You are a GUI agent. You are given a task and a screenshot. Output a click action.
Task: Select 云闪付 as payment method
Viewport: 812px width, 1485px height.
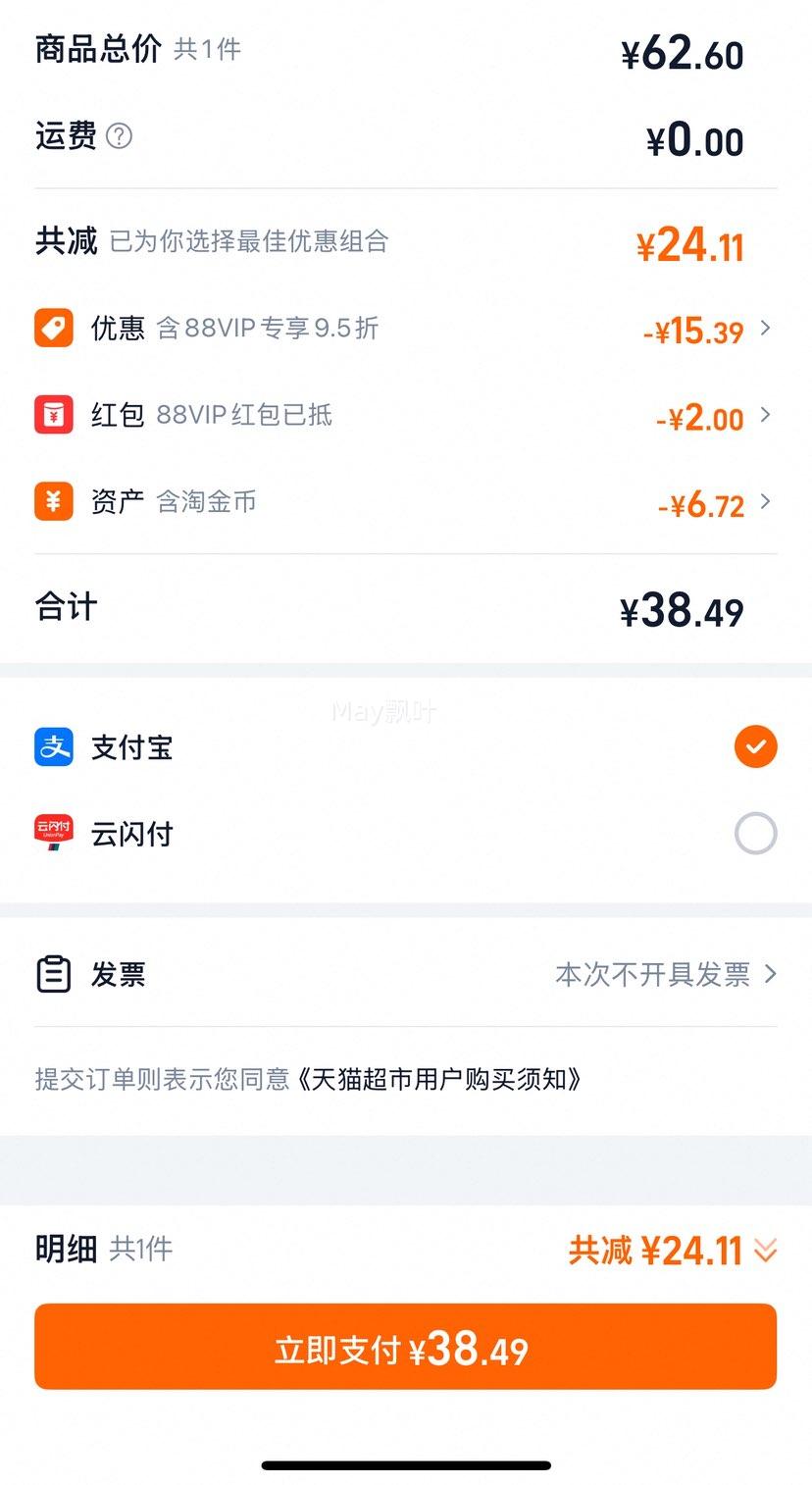coord(405,834)
